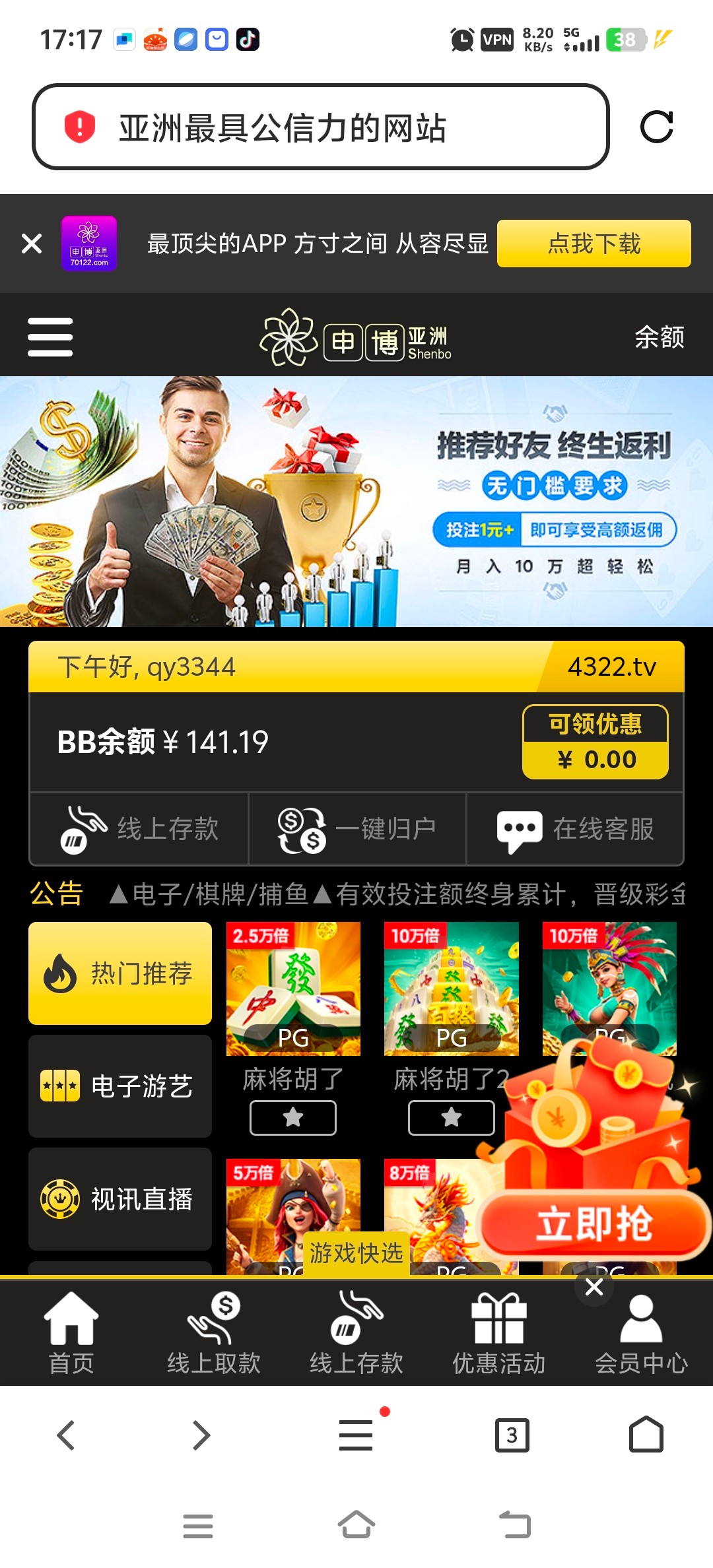Image resolution: width=713 pixels, height=1568 pixels.
Task: Contact 在线客服 online support
Action: tap(575, 829)
